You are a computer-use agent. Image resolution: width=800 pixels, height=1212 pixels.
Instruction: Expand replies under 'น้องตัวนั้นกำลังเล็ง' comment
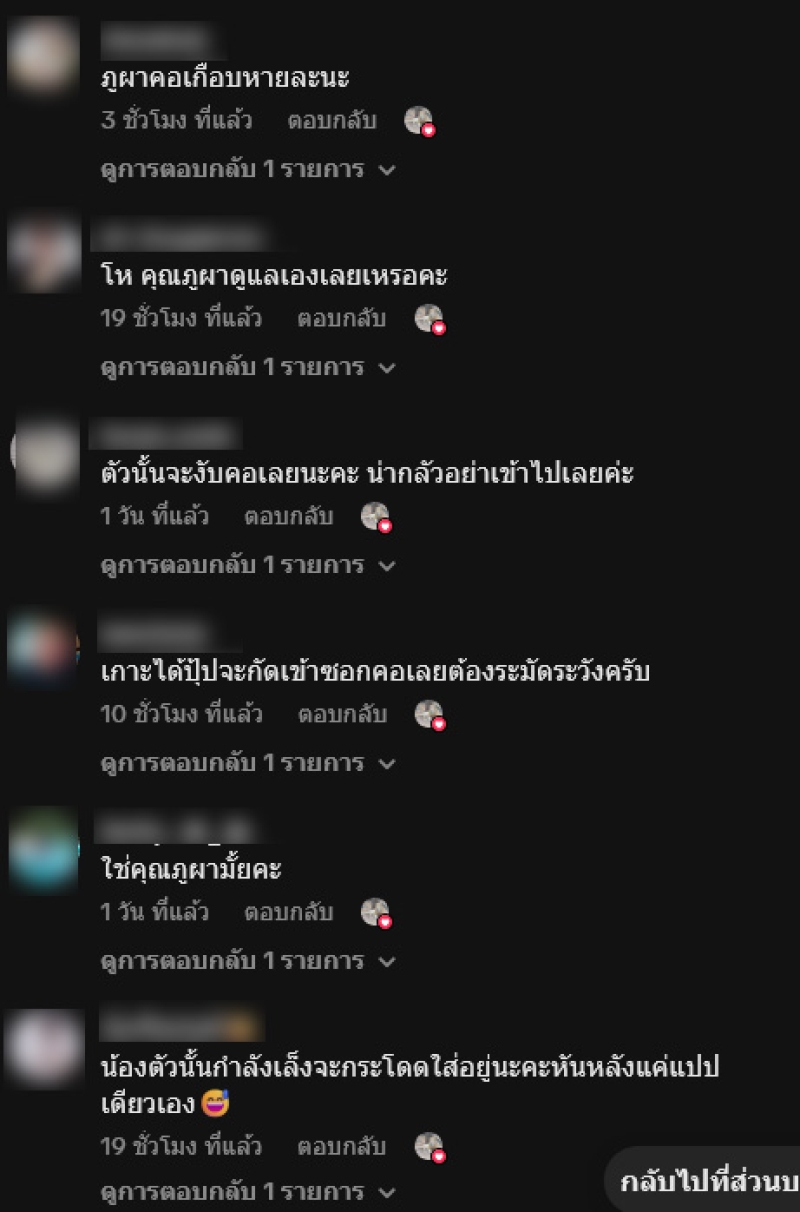click(248, 1193)
